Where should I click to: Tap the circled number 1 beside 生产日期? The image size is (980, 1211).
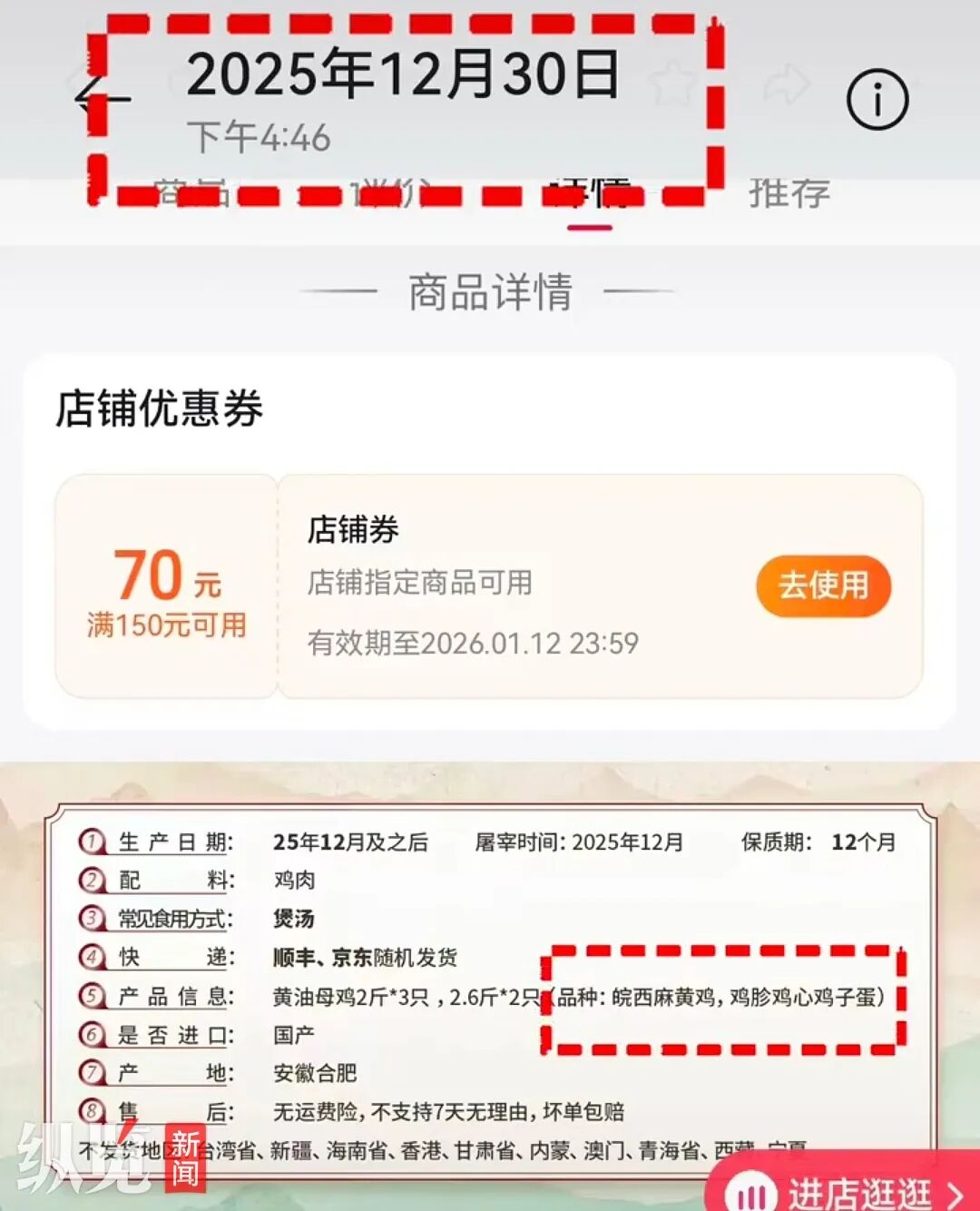(91, 842)
